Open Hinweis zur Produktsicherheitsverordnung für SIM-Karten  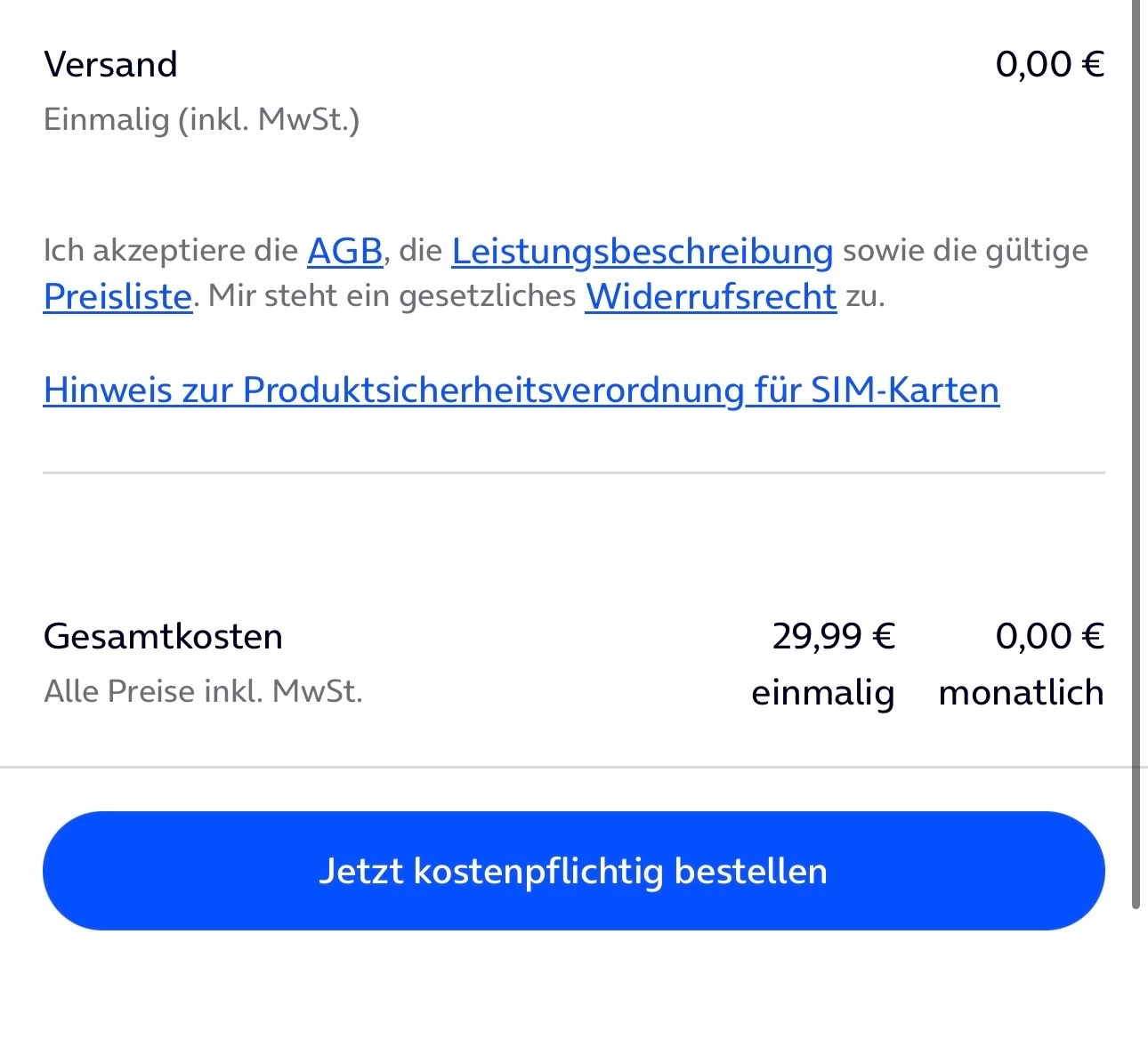(x=521, y=391)
